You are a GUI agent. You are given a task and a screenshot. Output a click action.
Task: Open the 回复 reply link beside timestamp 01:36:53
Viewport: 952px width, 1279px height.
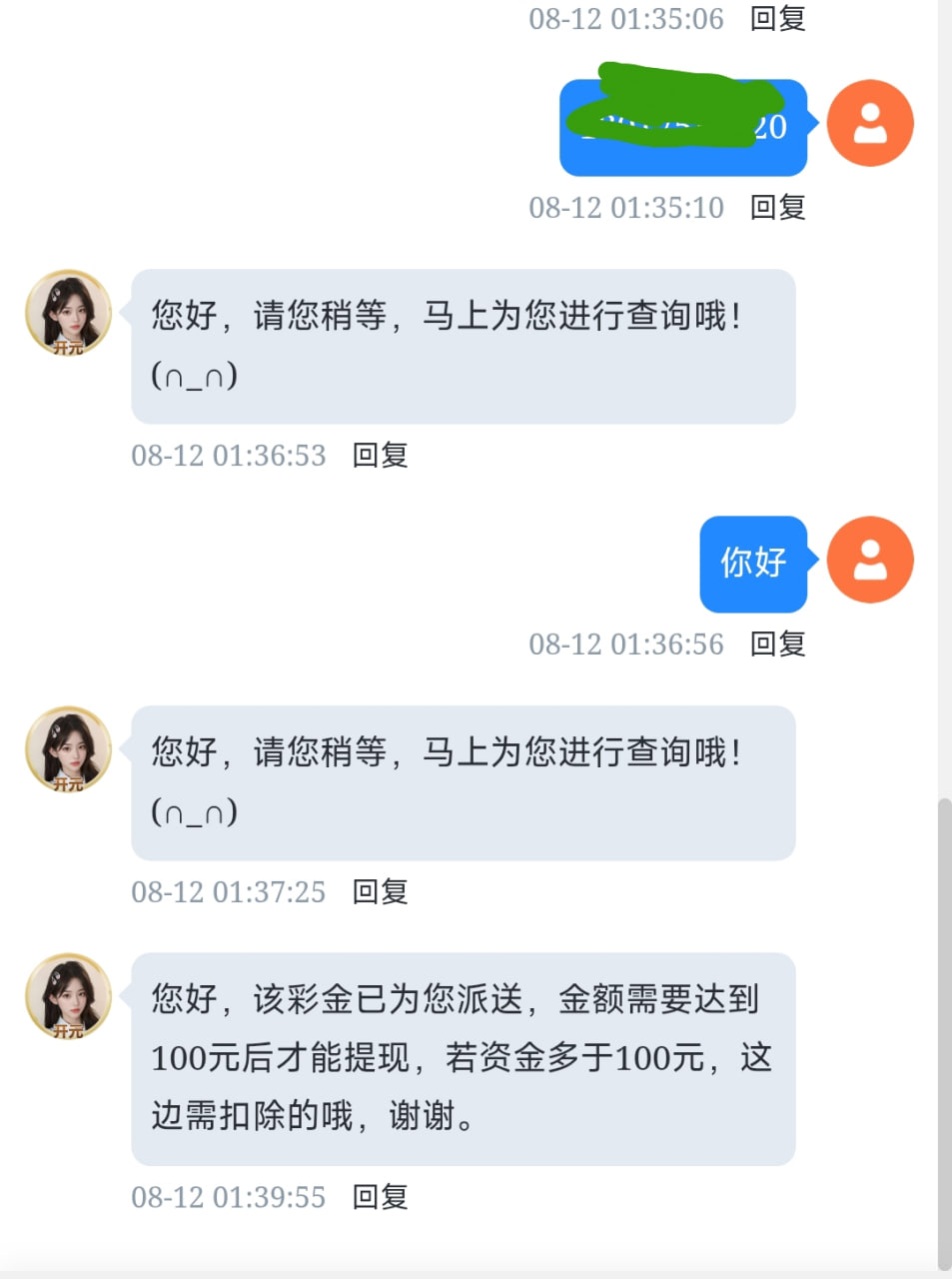click(380, 456)
